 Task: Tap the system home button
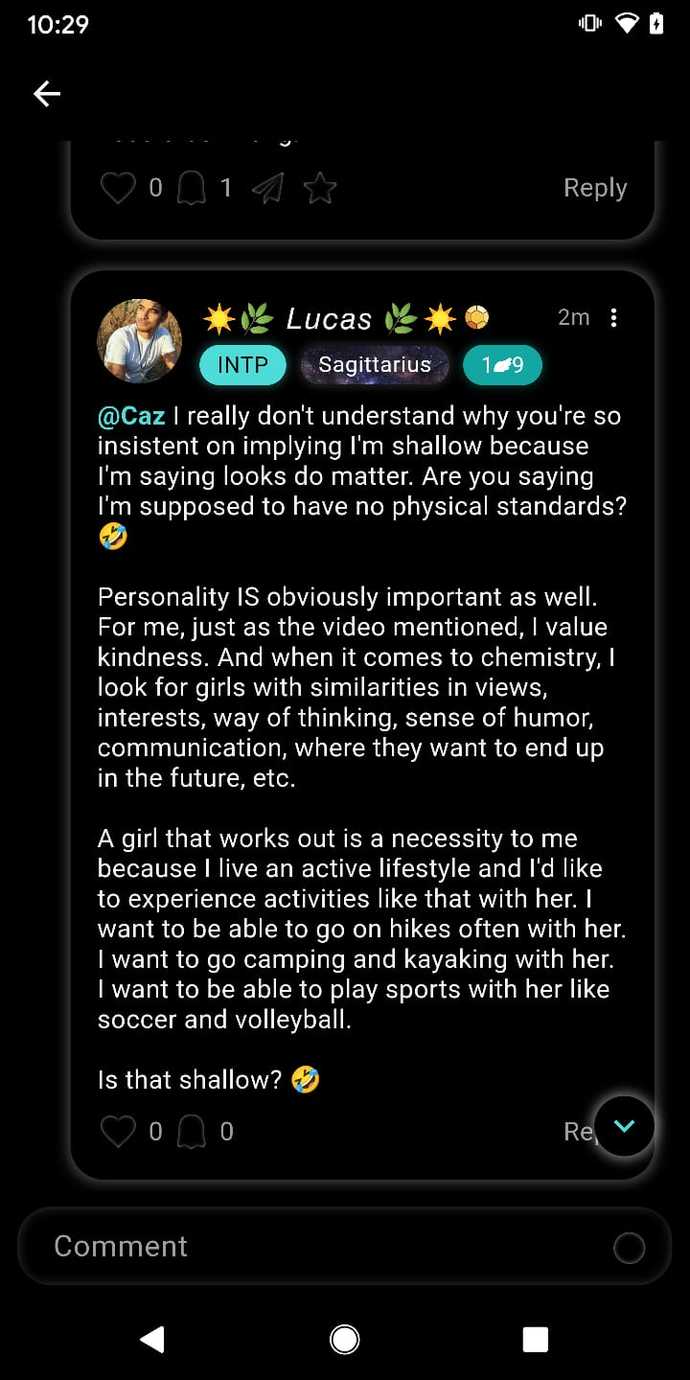click(345, 1339)
